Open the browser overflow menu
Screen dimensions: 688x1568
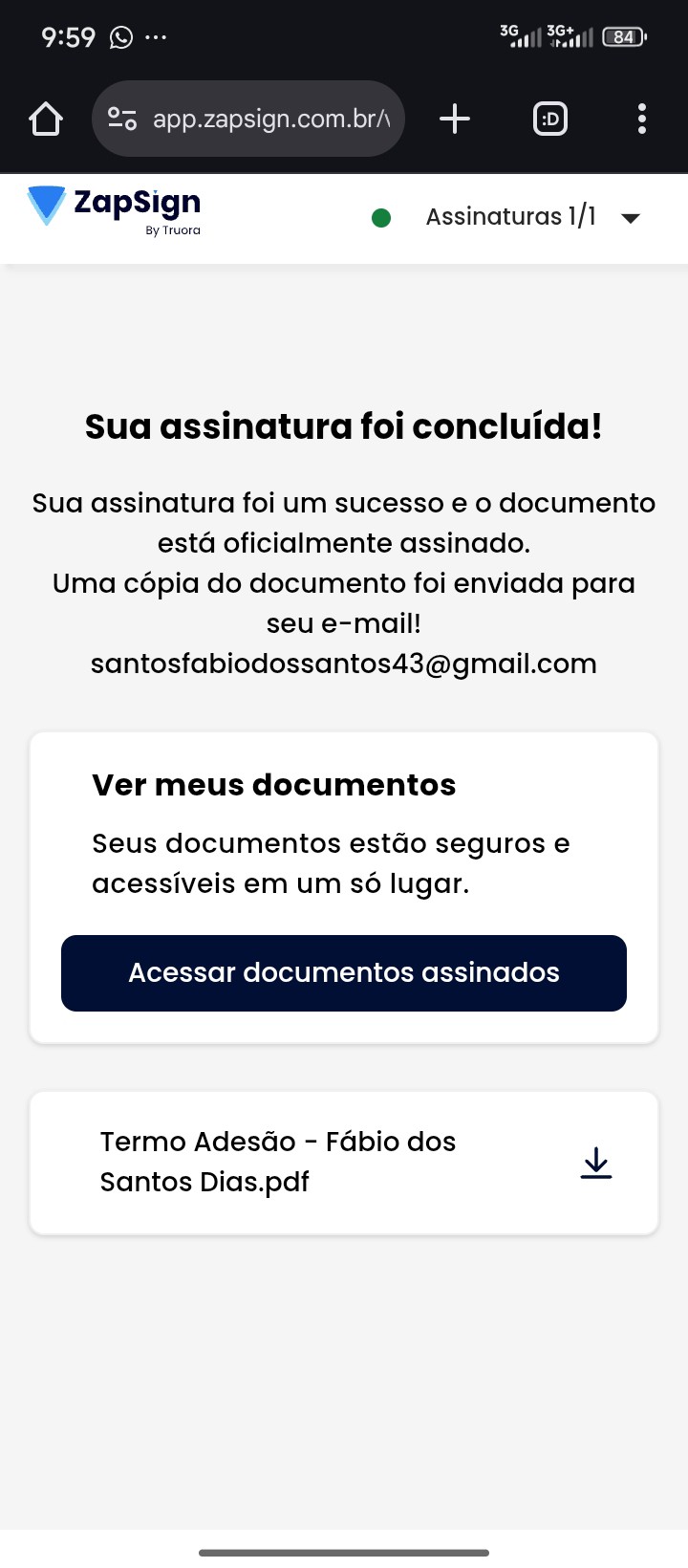tap(641, 120)
